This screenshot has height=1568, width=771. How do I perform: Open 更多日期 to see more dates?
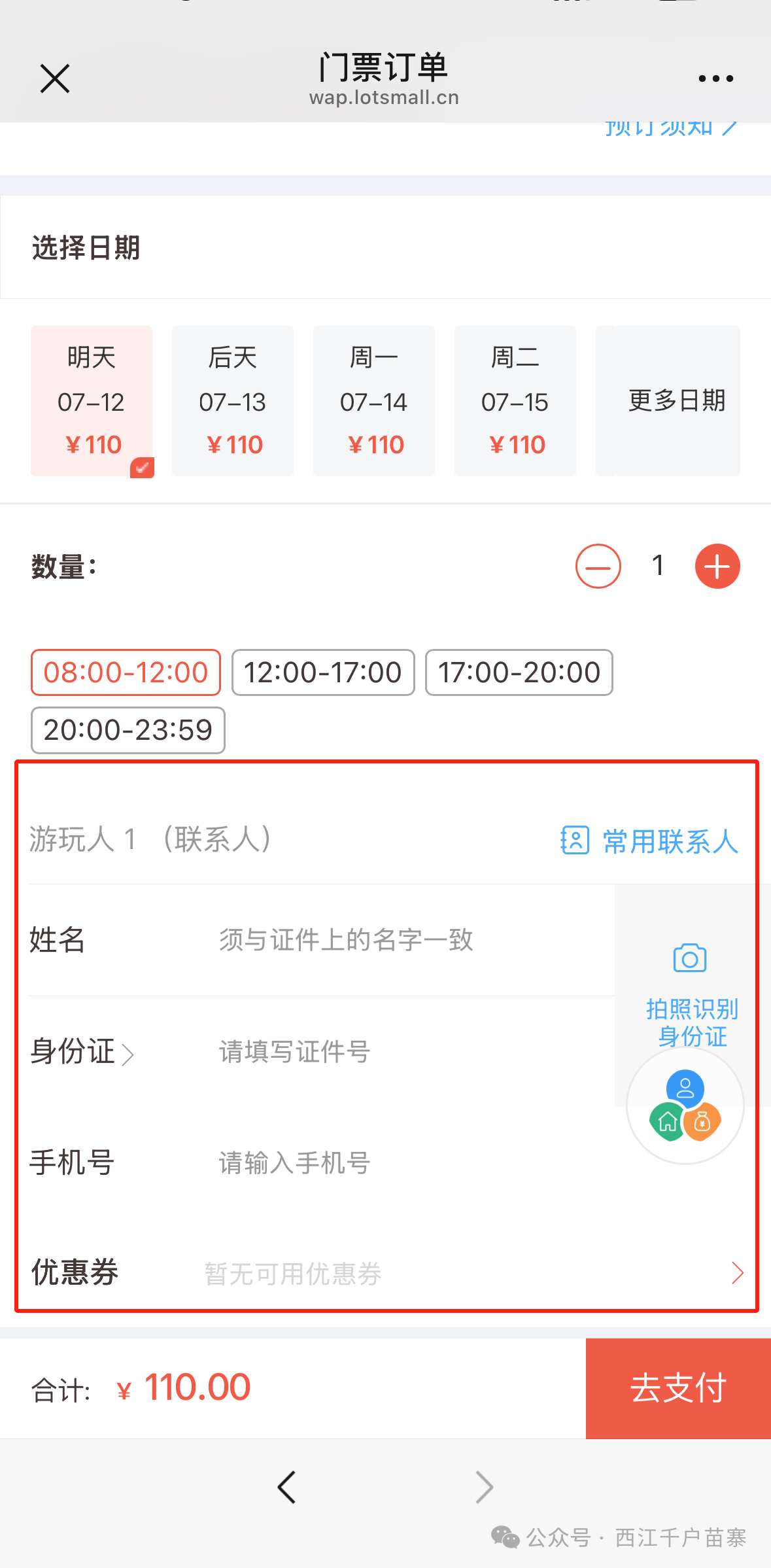668,401
